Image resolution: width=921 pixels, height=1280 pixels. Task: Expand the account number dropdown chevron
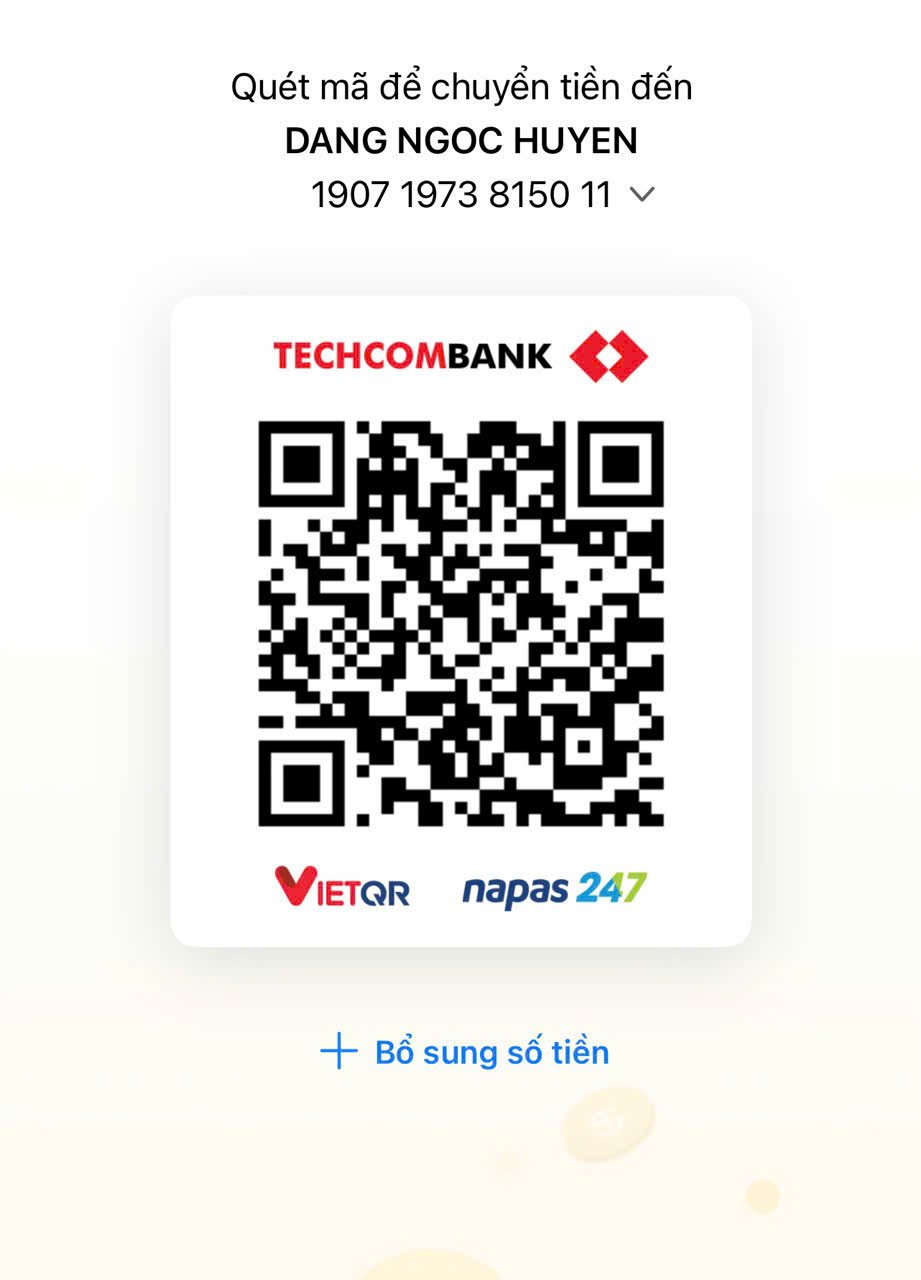[x=642, y=195]
